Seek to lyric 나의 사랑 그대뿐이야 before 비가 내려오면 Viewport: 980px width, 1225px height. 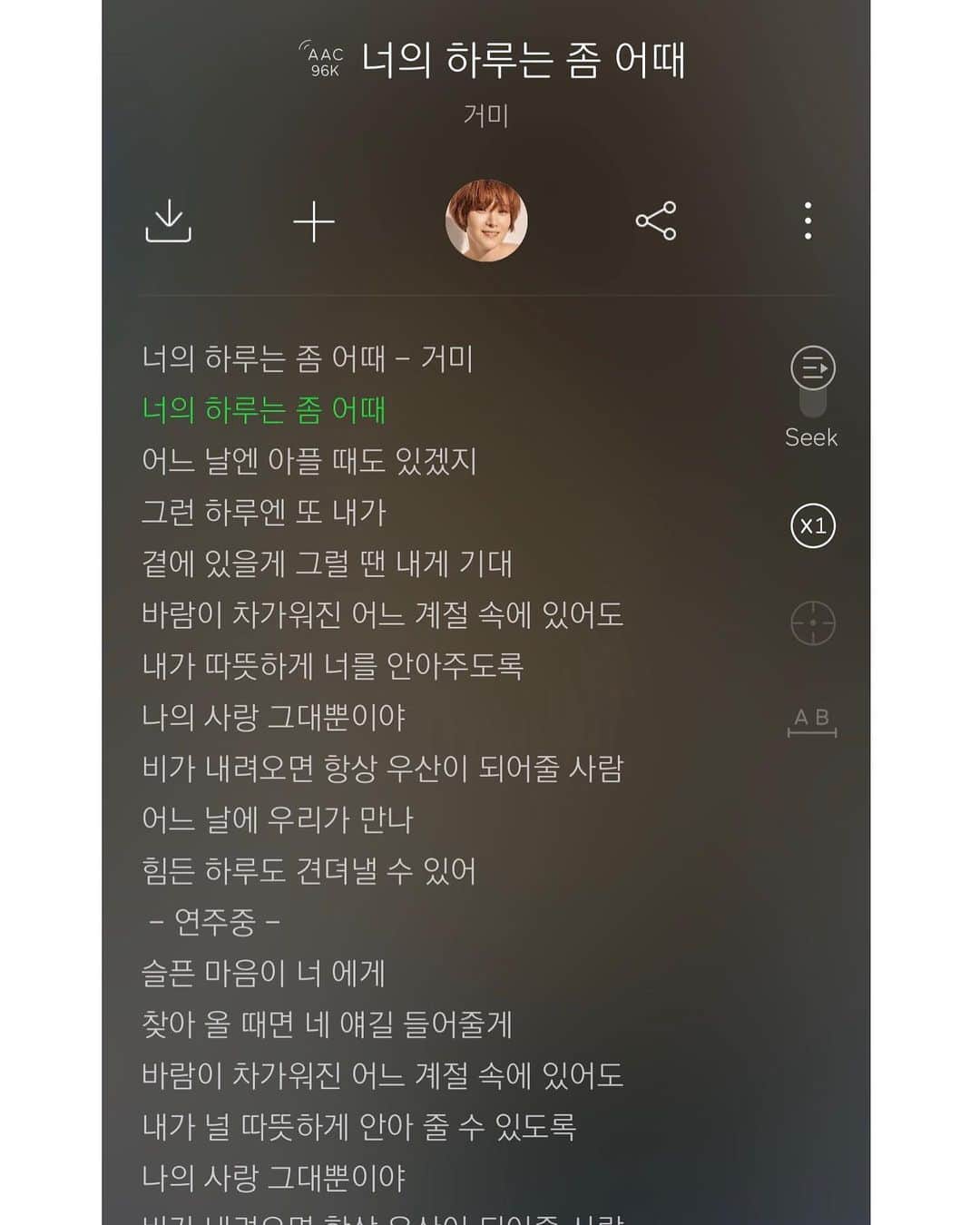[274, 718]
